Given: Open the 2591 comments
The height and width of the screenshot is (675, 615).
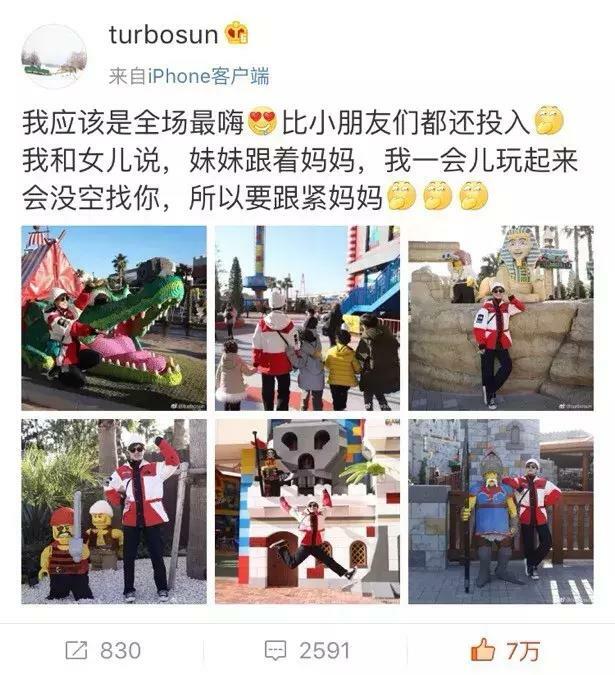Looking at the screenshot, I should pos(307,650).
